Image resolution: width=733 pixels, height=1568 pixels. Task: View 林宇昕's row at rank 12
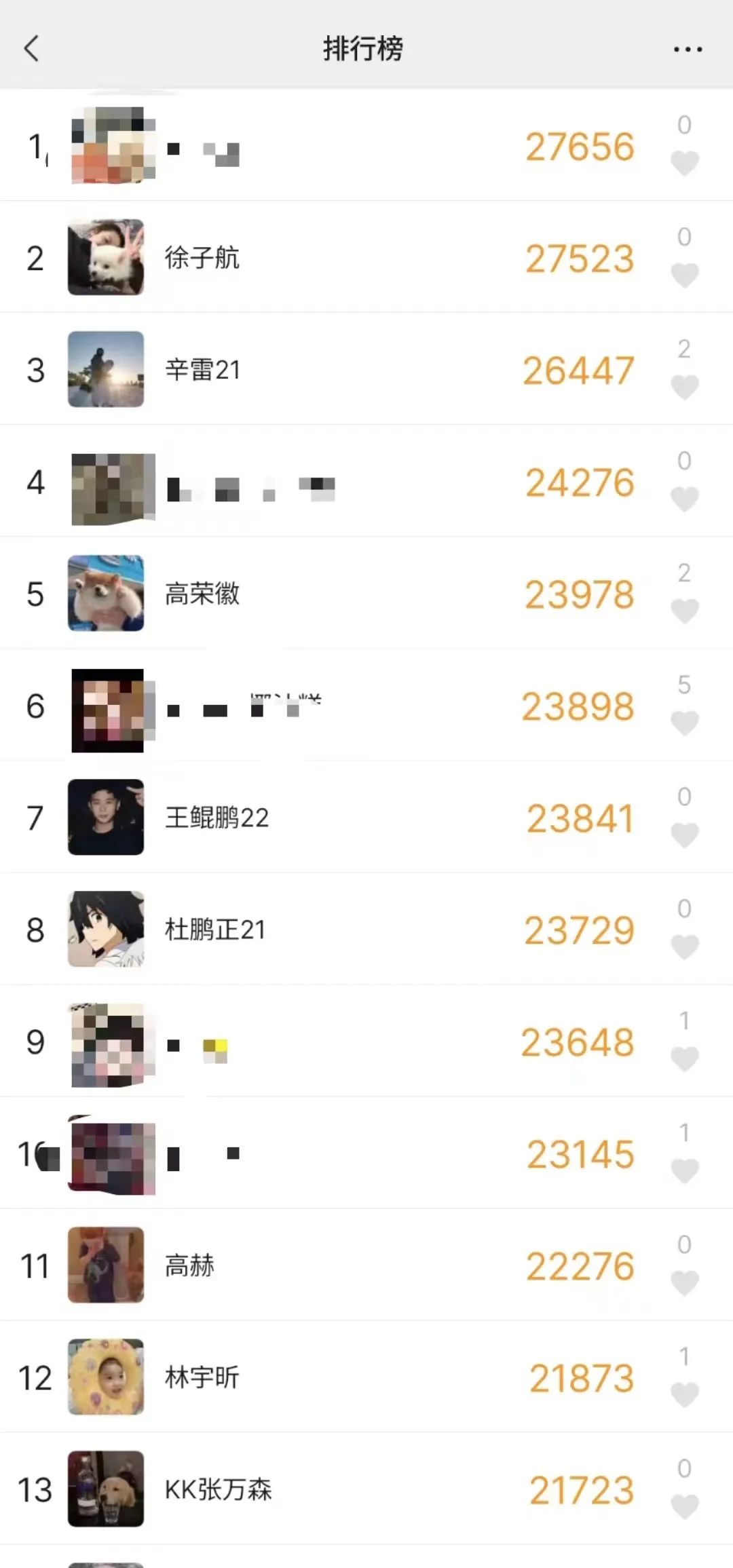202,1377
